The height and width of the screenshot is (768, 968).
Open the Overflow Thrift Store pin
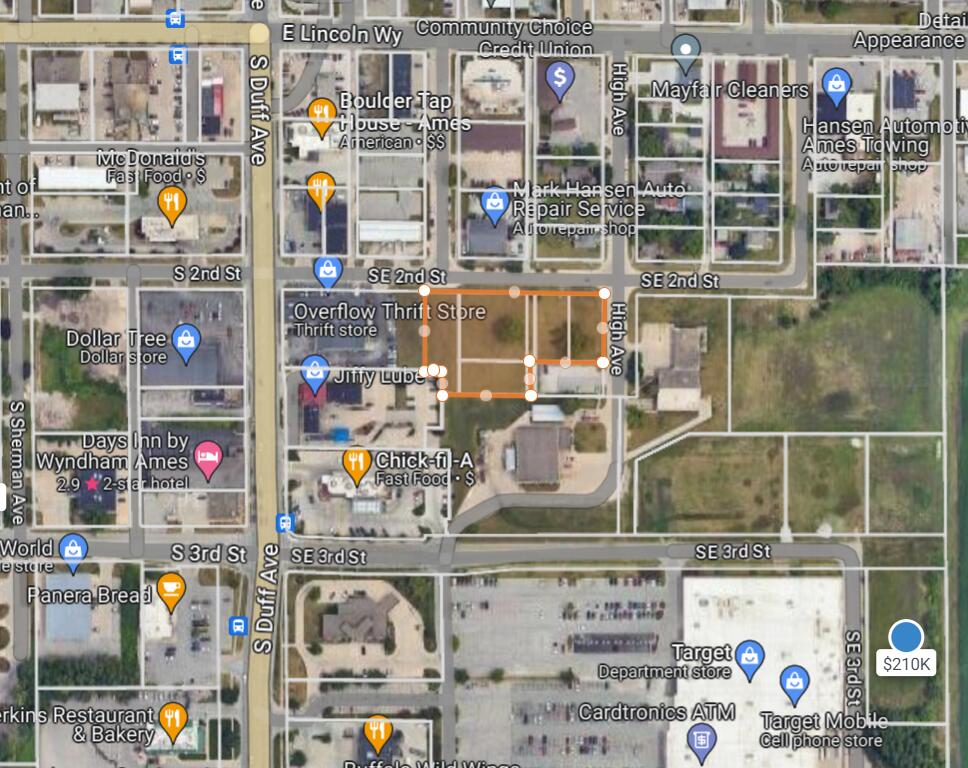327,271
